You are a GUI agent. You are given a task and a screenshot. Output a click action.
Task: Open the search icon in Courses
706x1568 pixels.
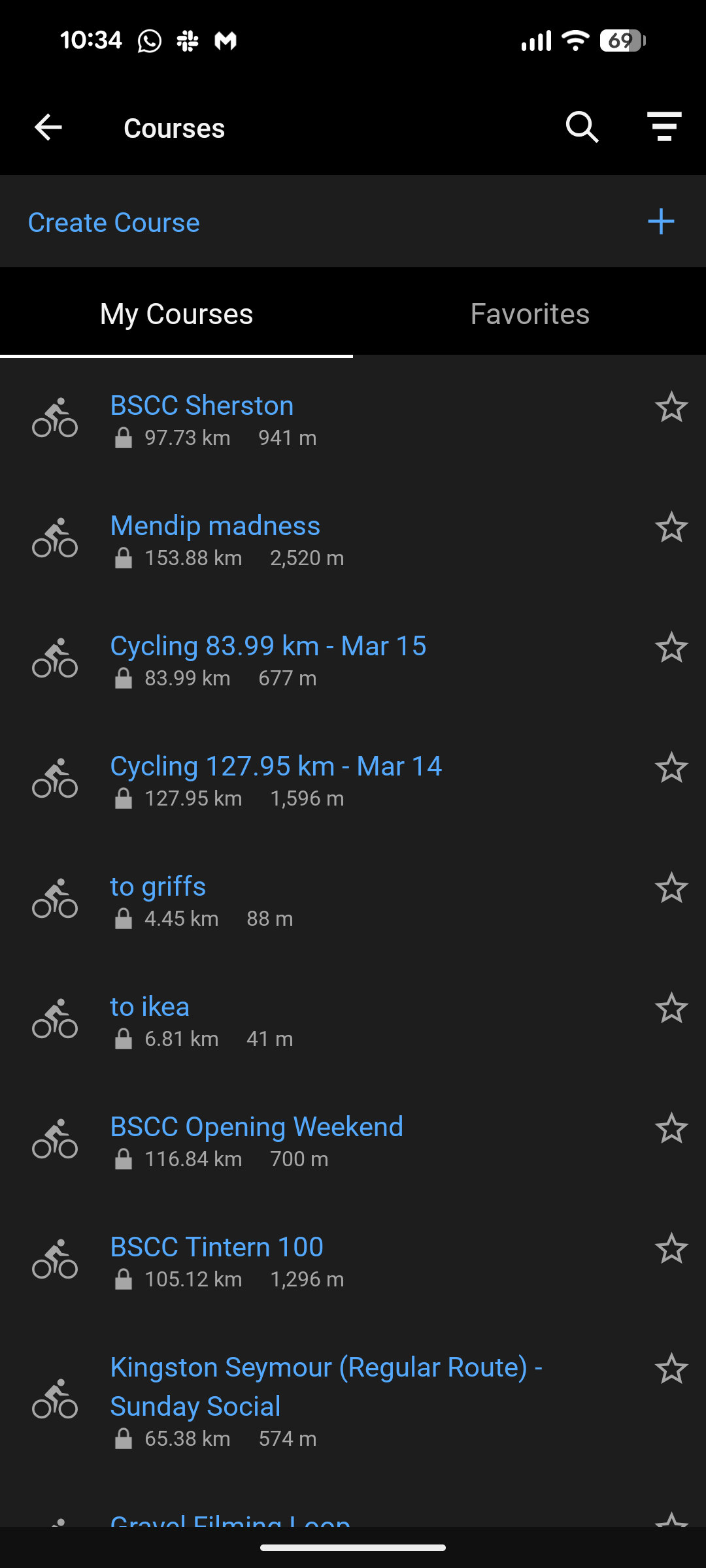(581, 127)
